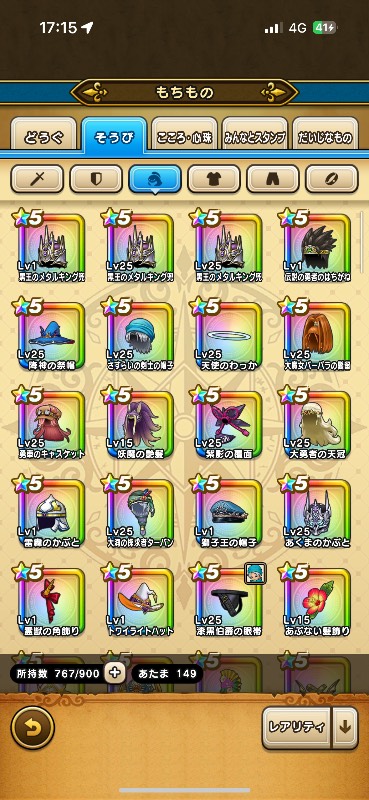
Task: Filter equipment by shield icon
Action: pos(96,179)
